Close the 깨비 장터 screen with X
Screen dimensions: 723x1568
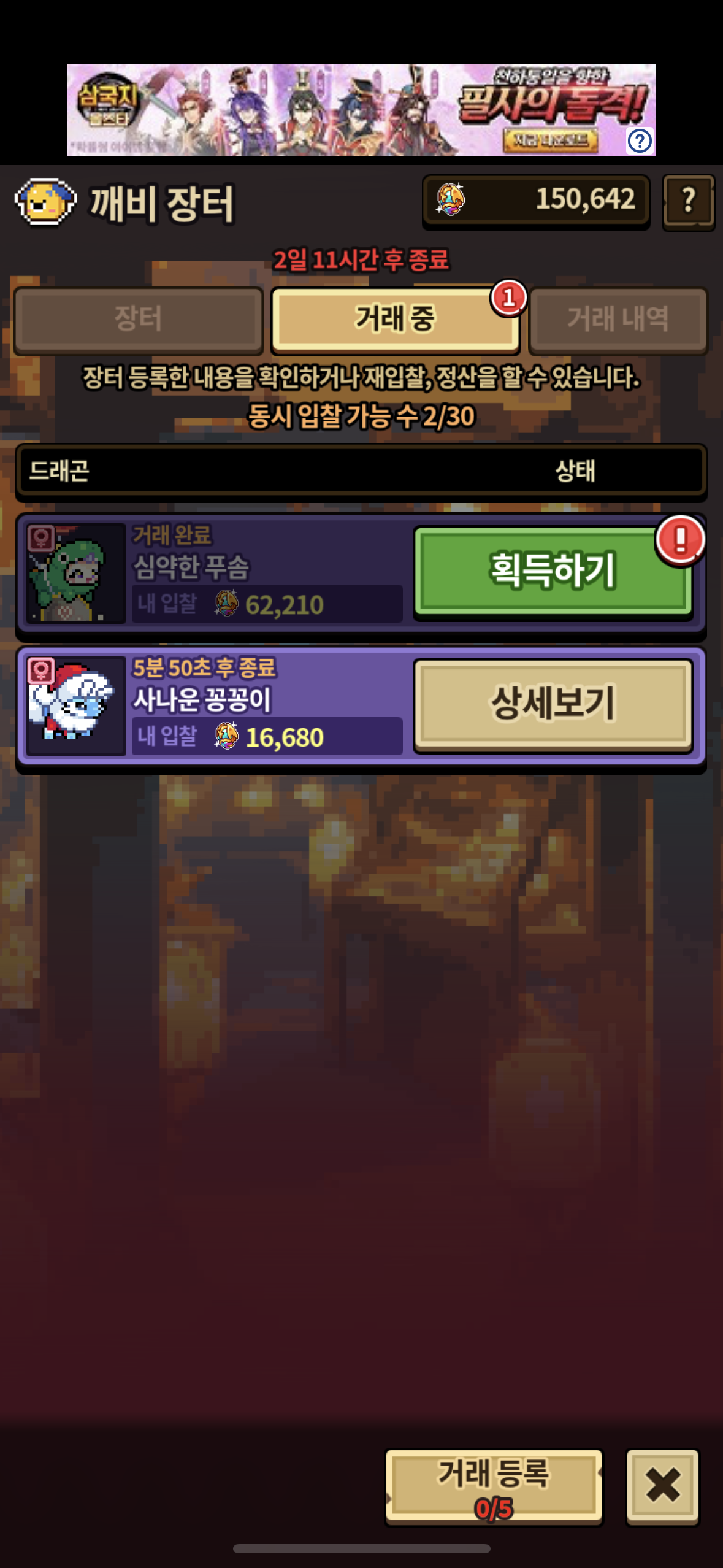point(662,1486)
